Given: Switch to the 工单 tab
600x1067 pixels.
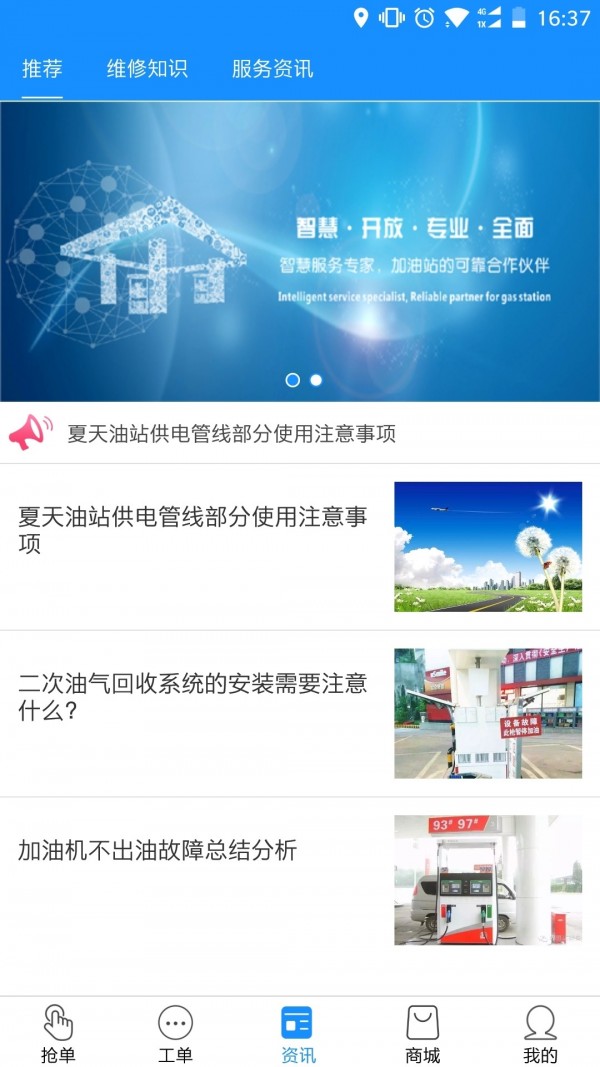Looking at the screenshot, I should tap(175, 1033).
